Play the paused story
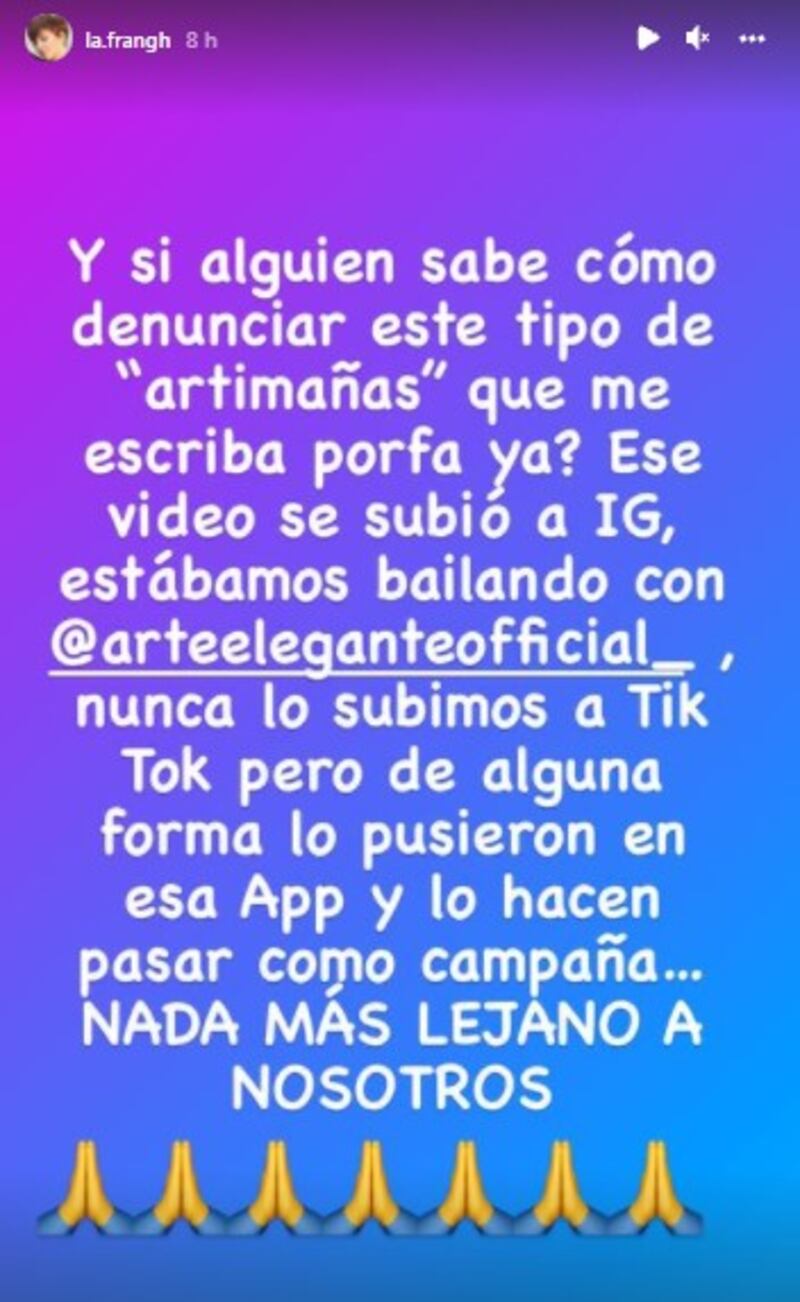This screenshot has width=800, height=1302. coord(648,39)
